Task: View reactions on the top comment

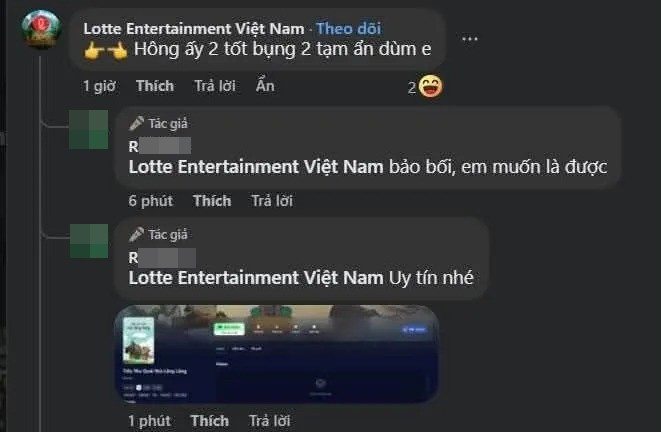Action: click(426, 87)
